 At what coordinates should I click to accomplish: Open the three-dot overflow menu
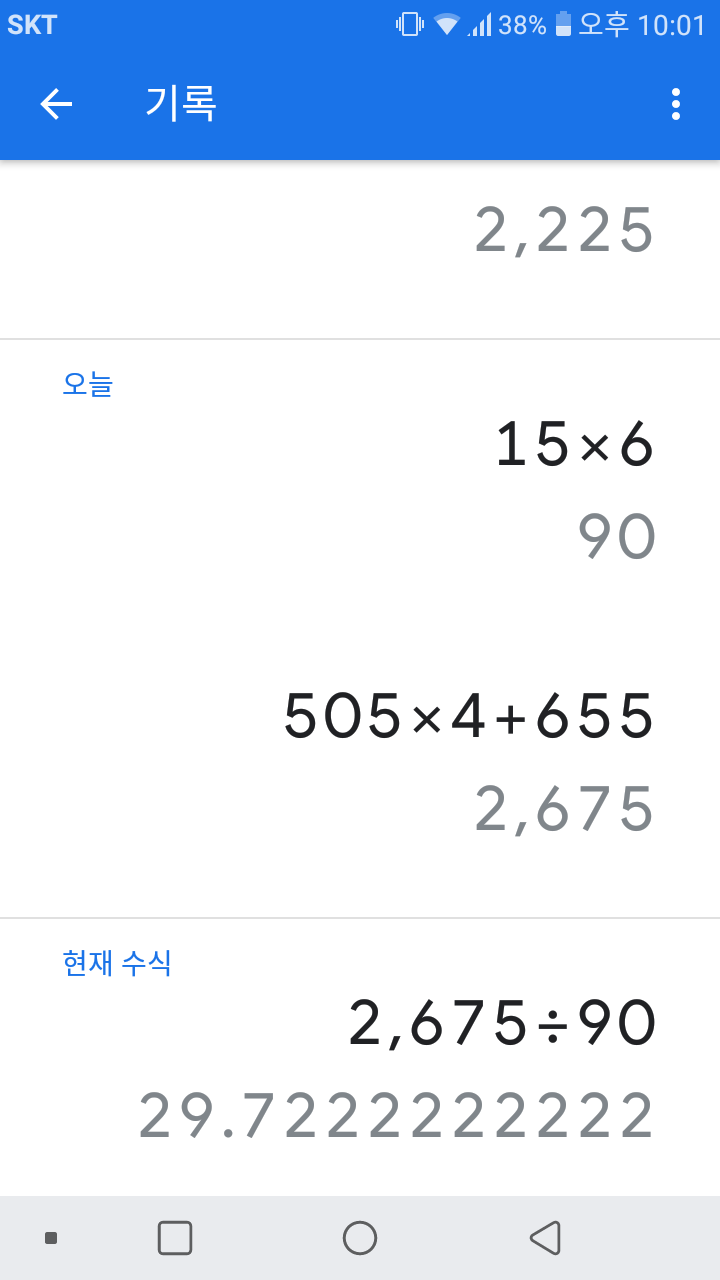[x=676, y=104]
